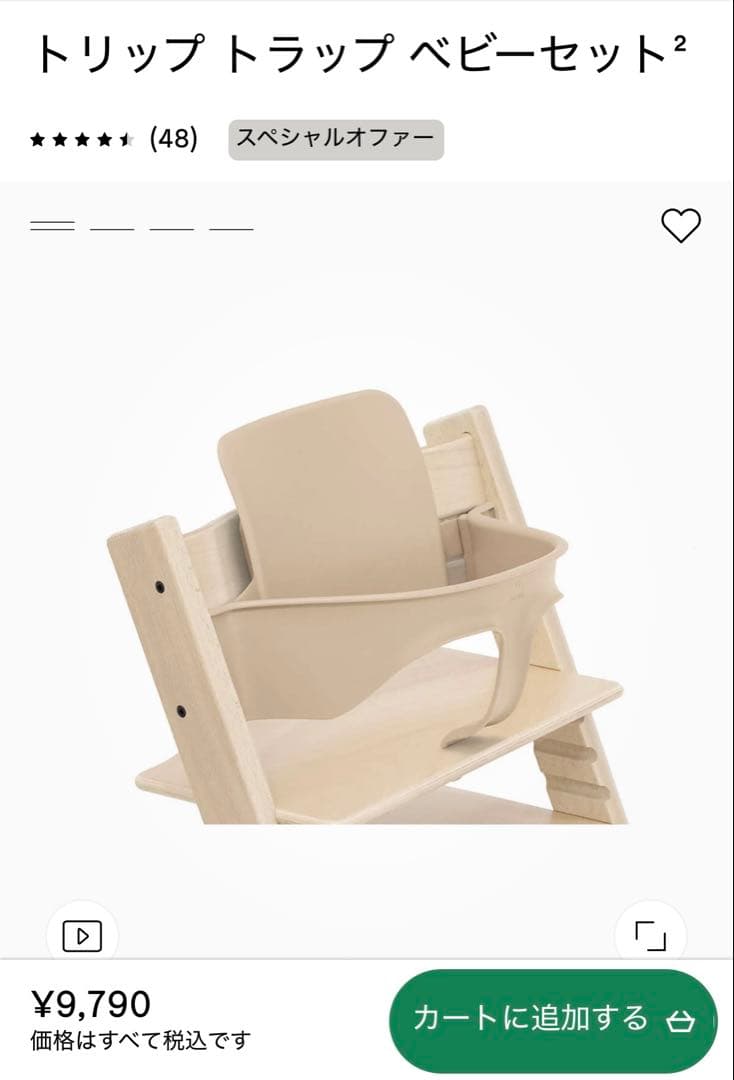The height and width of the screenshot is (1080, 734).
Task: Tap カートに追加する to add to cart
Action: (x=553, y=1019)
